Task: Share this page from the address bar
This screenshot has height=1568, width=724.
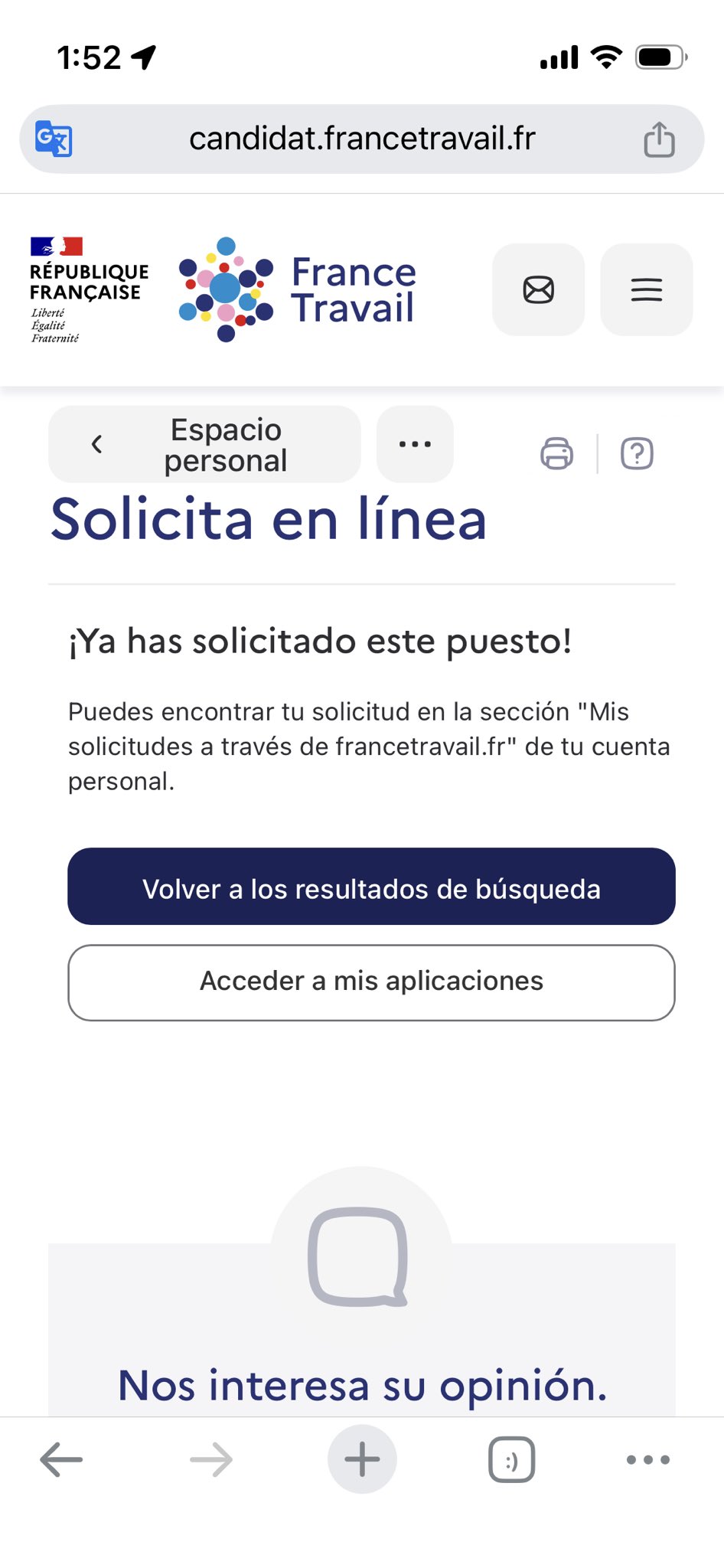Action: pyautogui.click(x=659, y=139)
